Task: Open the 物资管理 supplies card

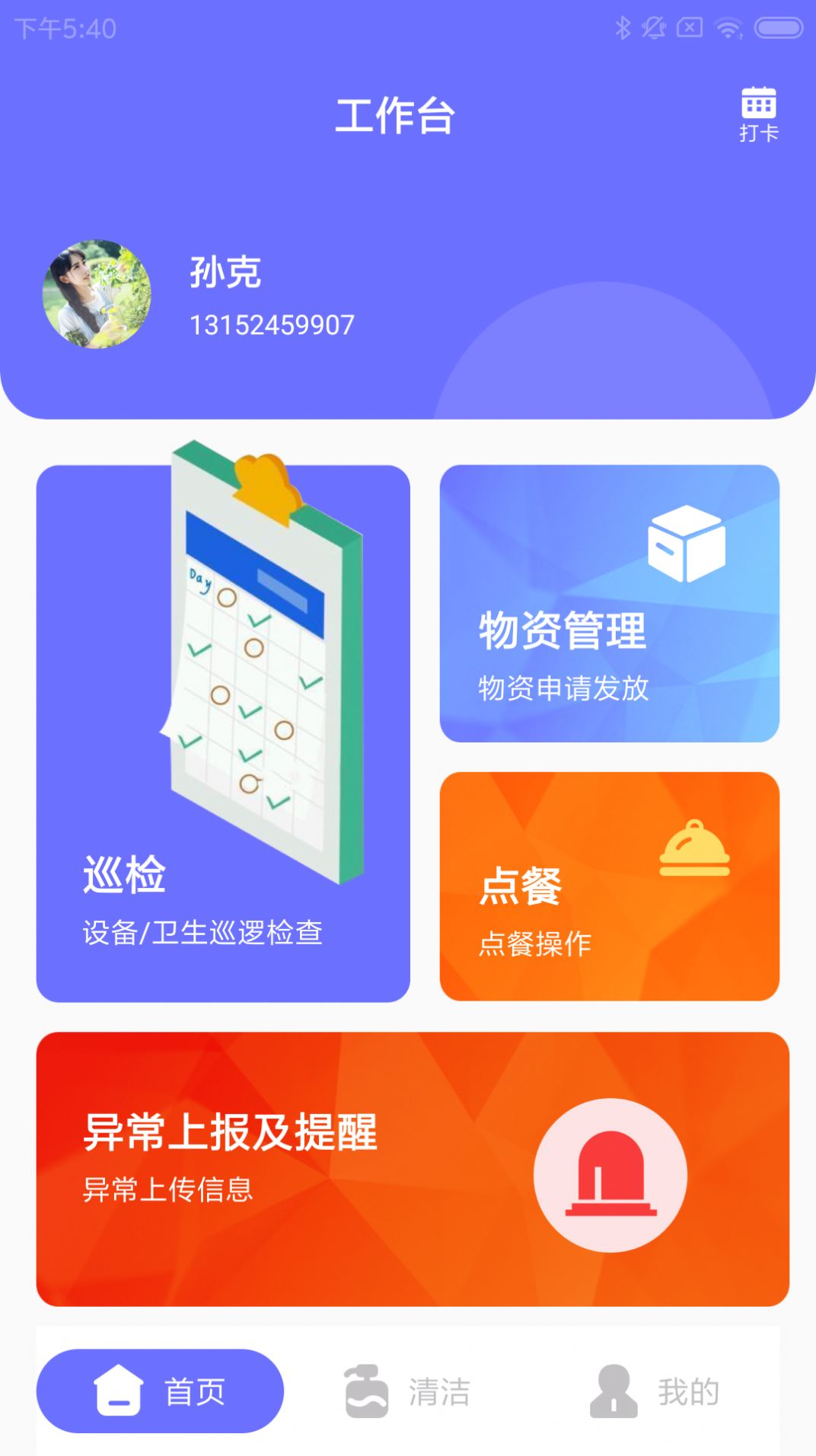Action: pyautogui.click(x=609, y=603)
